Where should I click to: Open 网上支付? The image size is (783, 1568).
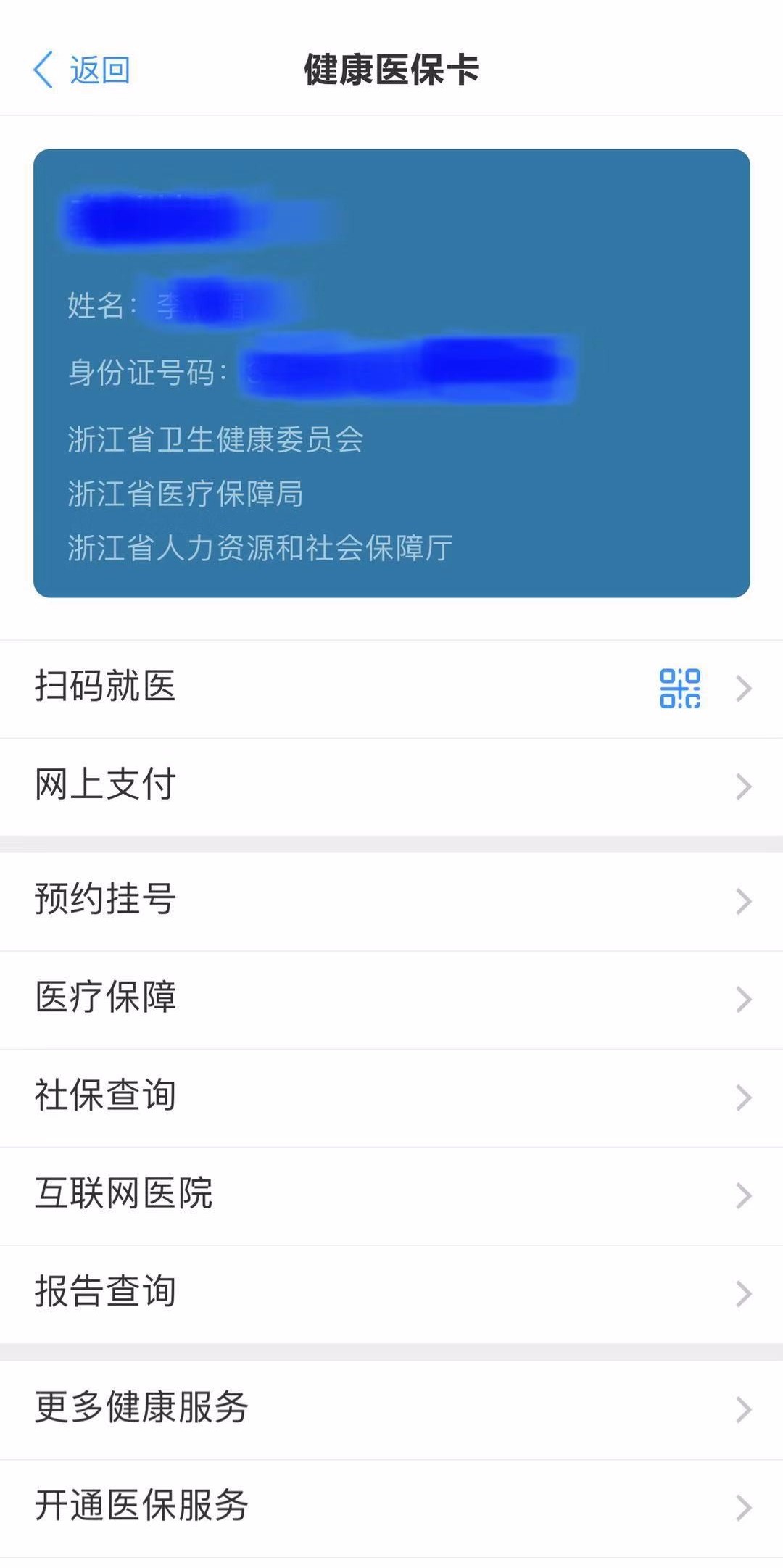tap(391, 787)
